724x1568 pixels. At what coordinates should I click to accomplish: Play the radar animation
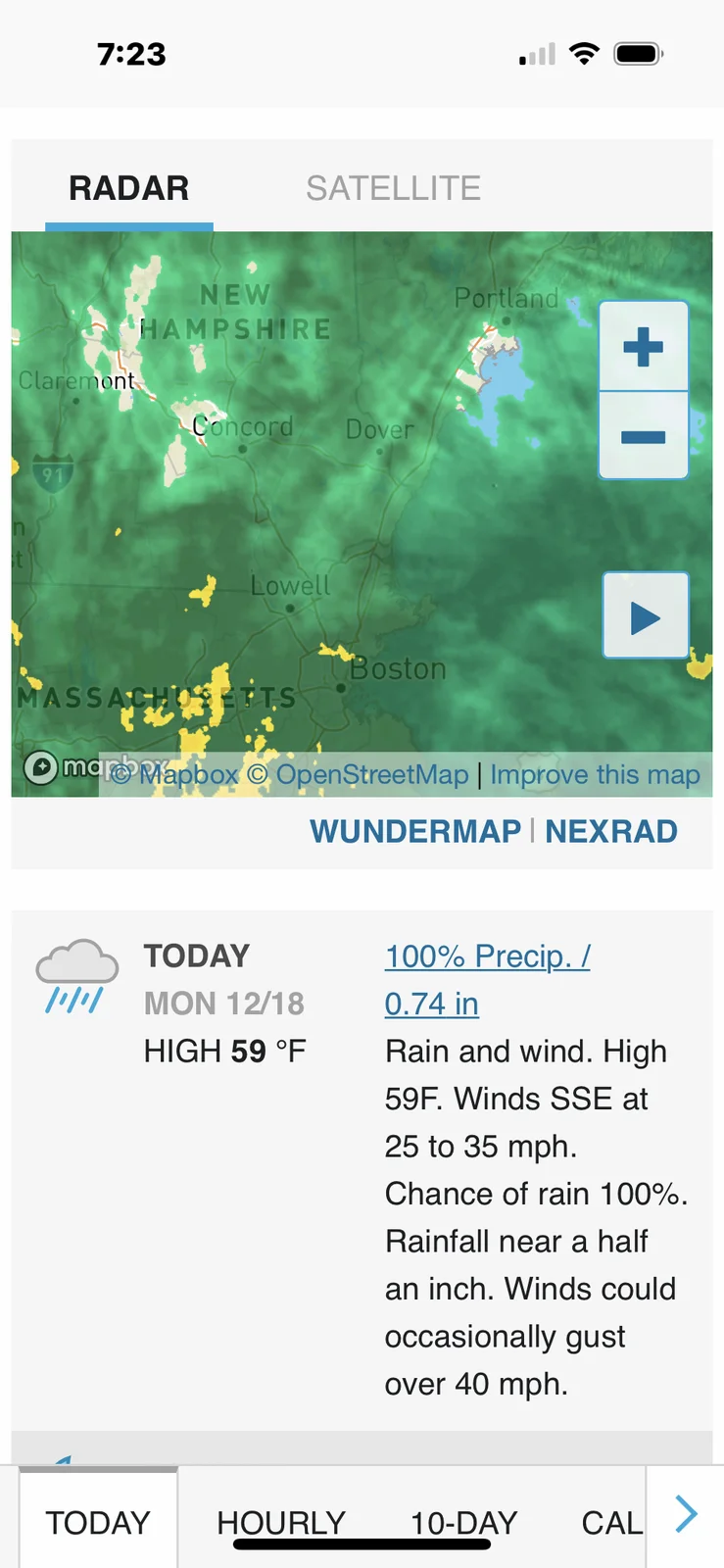(x=645, y=617)
